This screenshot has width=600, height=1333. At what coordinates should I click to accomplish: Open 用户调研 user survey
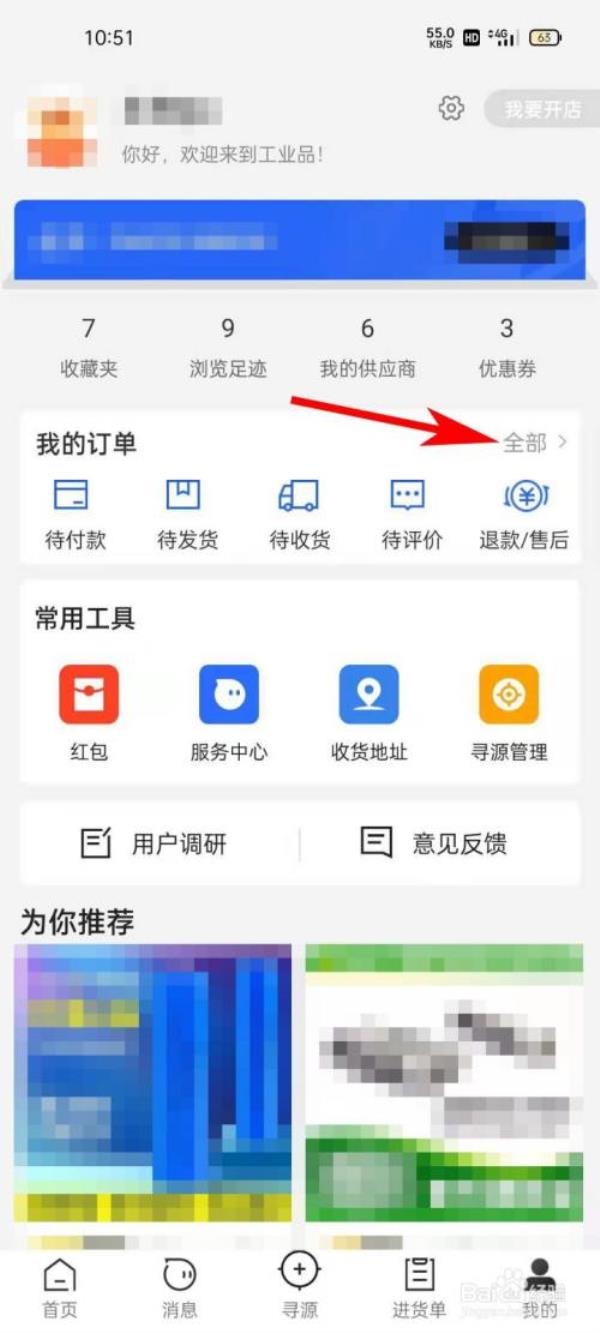[x=155, y=843]
